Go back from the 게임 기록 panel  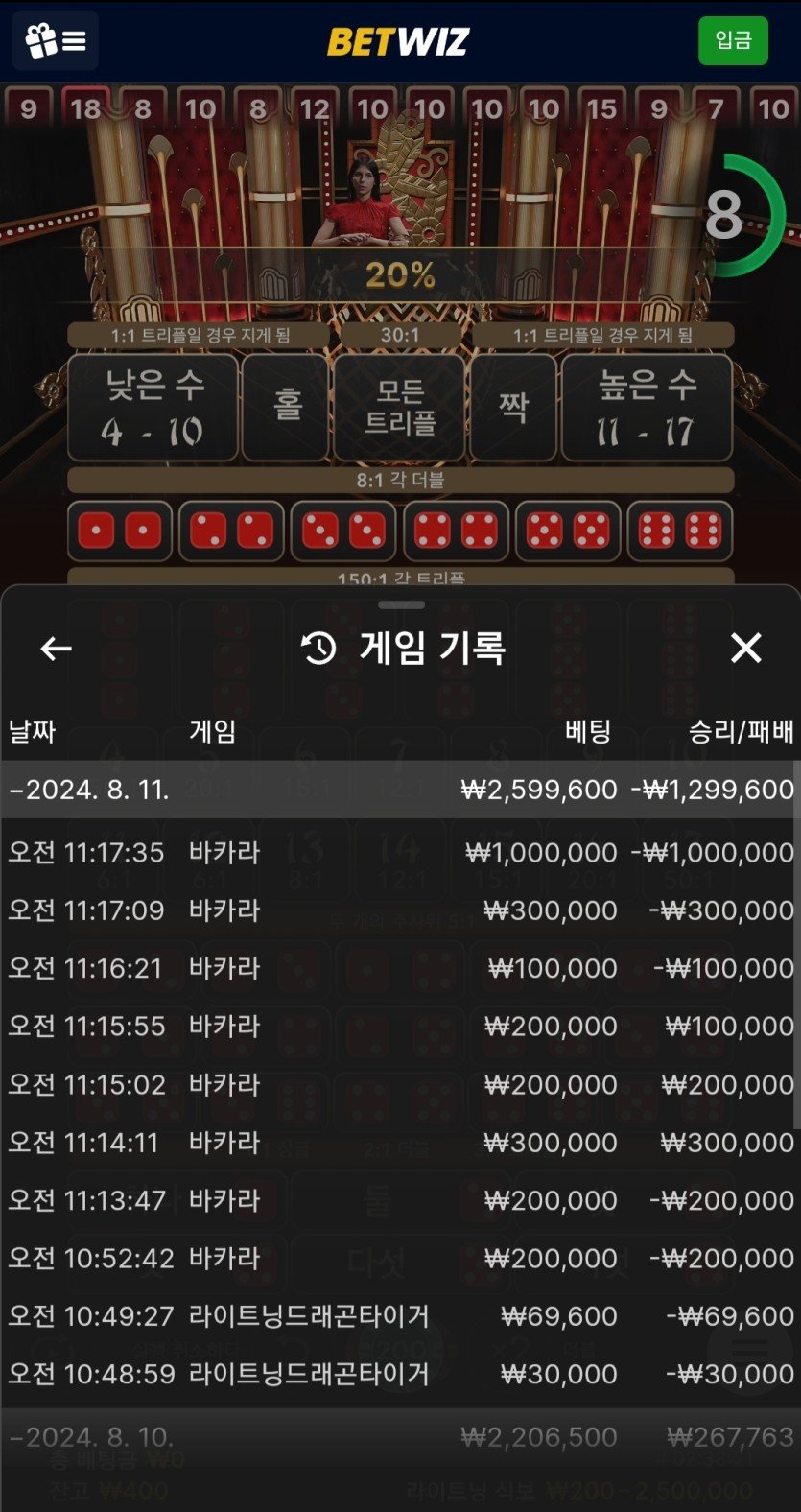(56, 649)
